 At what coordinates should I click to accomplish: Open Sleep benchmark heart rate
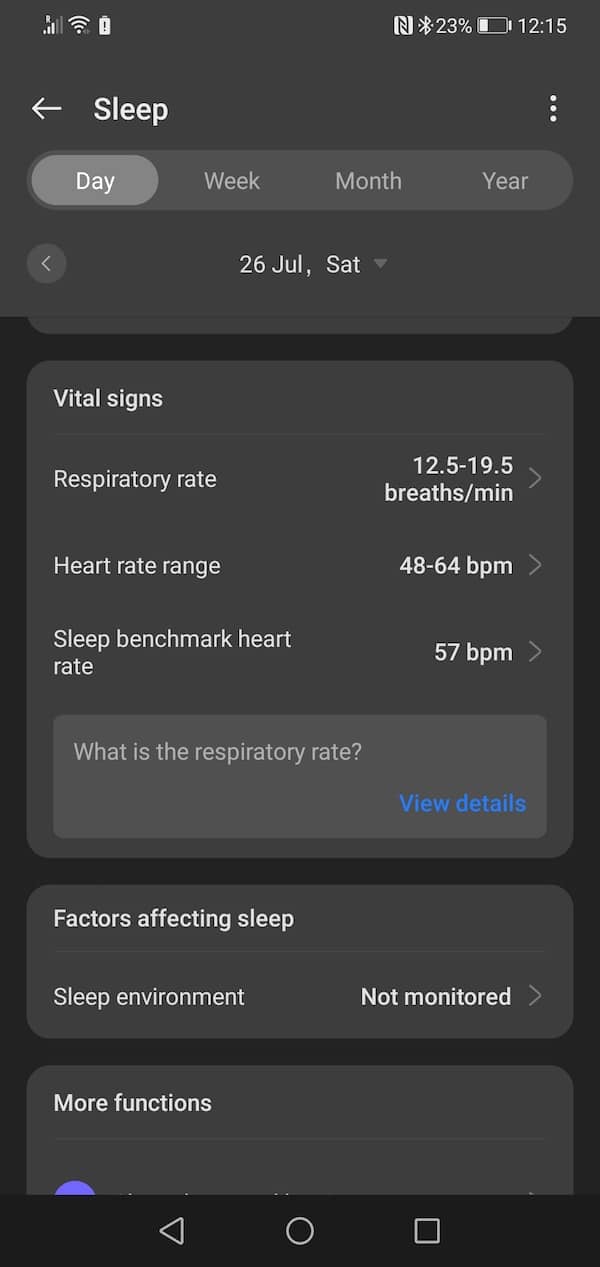(299, 652)
